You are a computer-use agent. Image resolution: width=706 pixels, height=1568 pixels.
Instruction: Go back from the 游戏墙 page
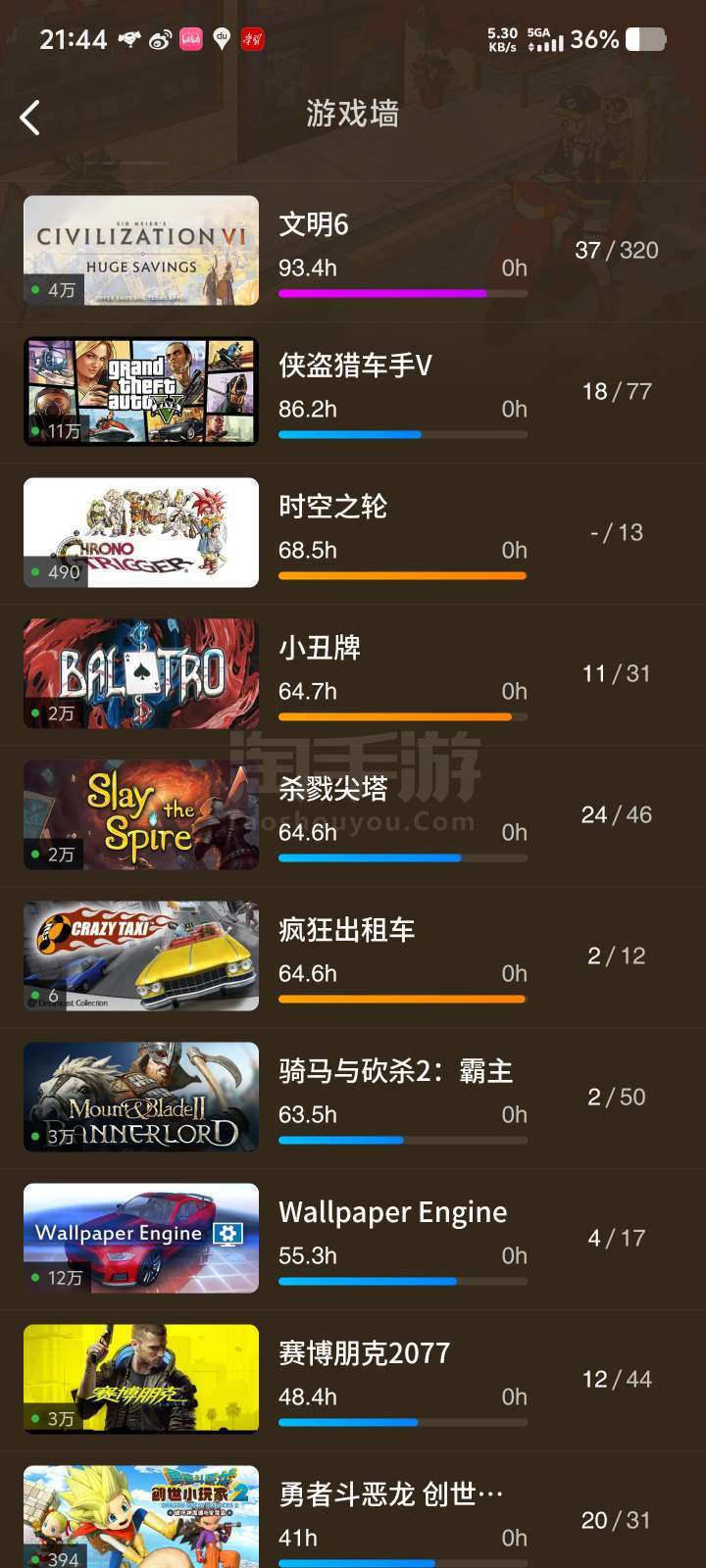[x=30, y=118]
